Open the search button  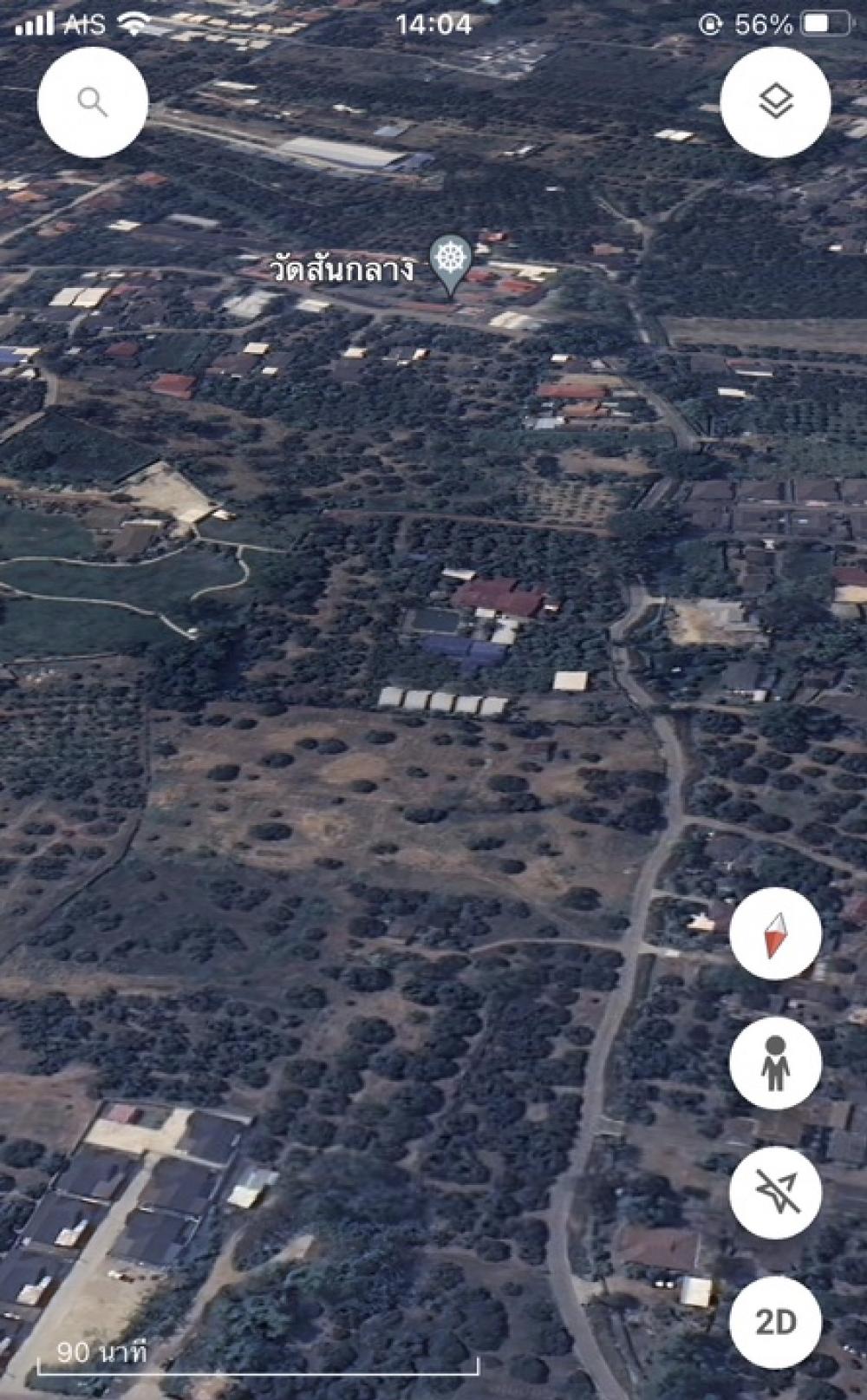(x=93, y=102)
